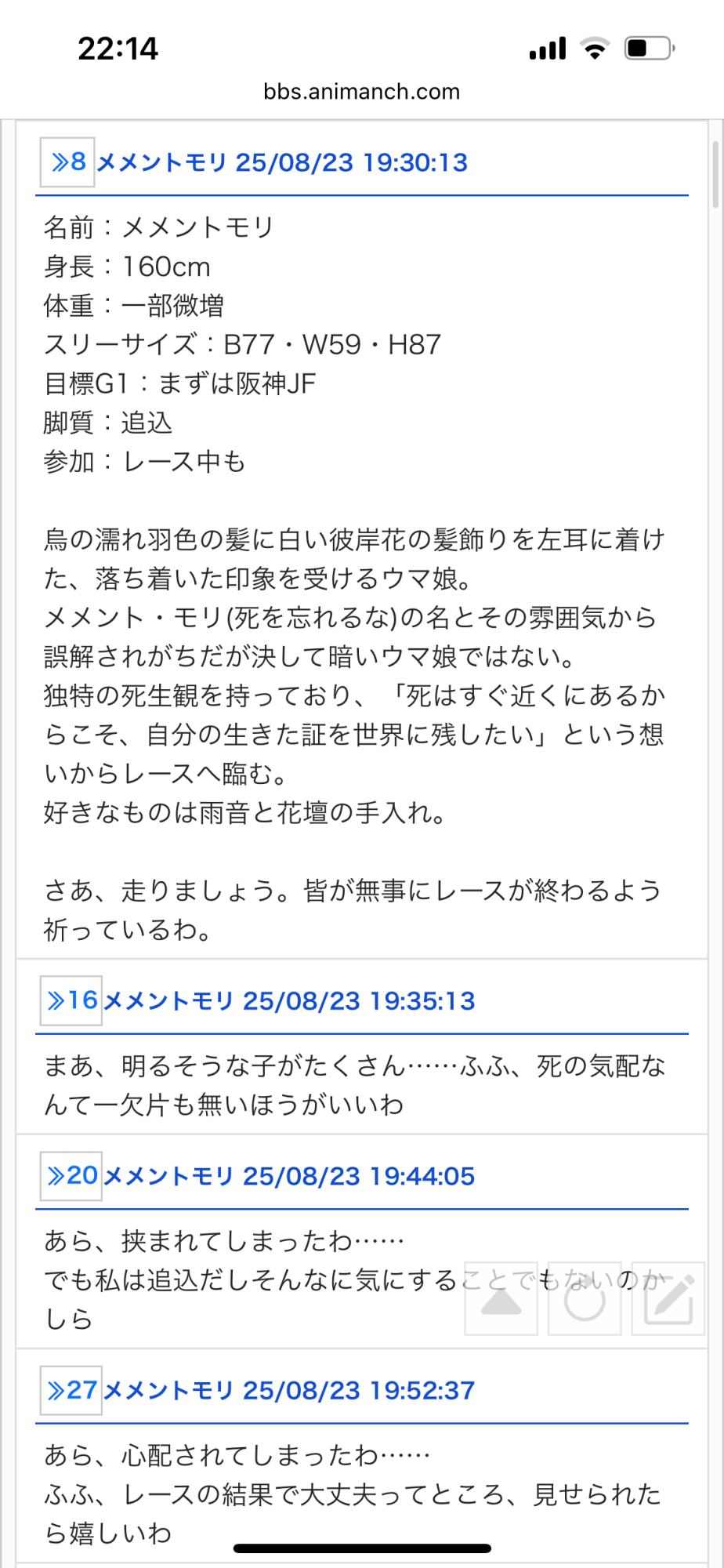Reload the thread with the circular refresh button
This screenshot has height=1568, width=724.
[585, 1298]
